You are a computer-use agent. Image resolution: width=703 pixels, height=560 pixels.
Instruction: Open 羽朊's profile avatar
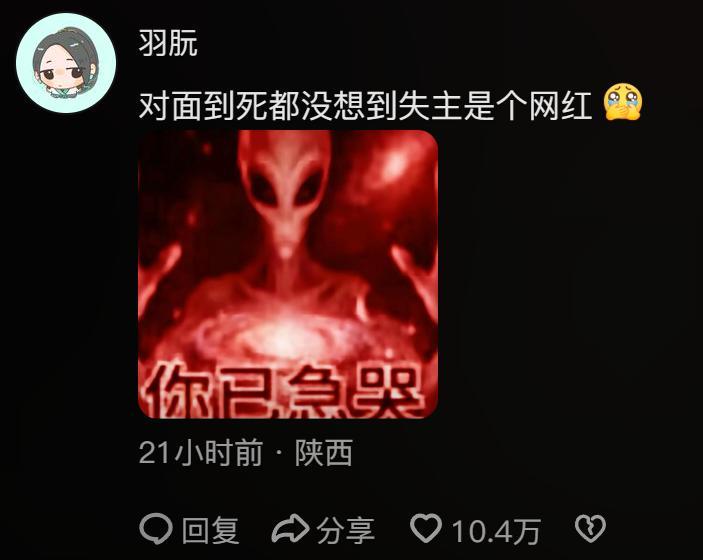[66, 64]
